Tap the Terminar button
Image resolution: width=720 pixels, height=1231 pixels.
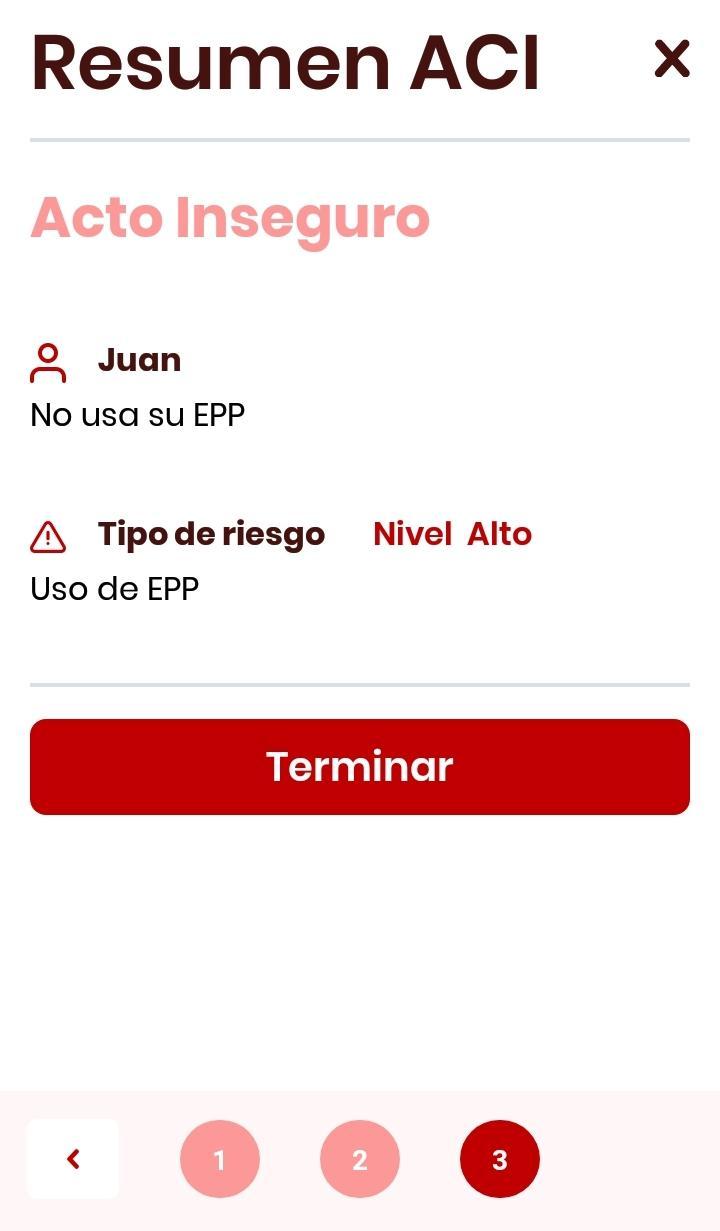pyautogui.click(x=360, y=767)
